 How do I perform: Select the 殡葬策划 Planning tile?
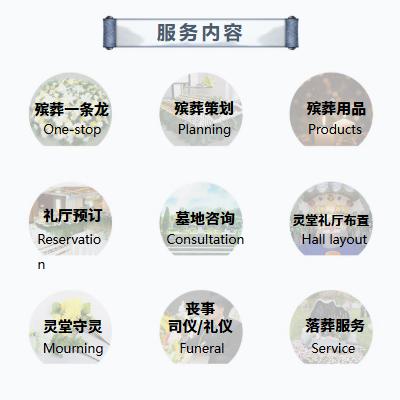(x=201, y=109)
